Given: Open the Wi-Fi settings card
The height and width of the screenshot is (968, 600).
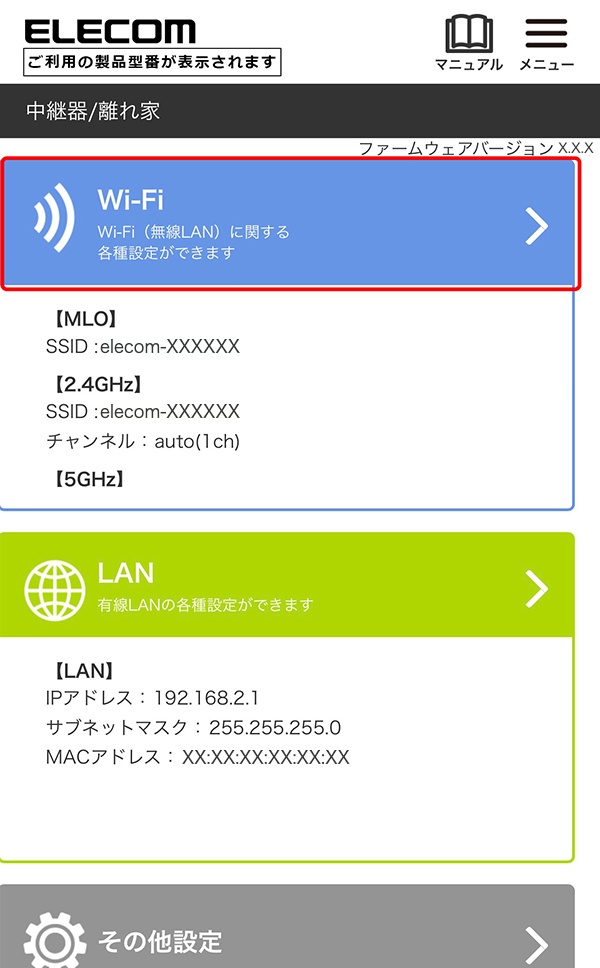Looking at the screenshot, I should 288,224.
